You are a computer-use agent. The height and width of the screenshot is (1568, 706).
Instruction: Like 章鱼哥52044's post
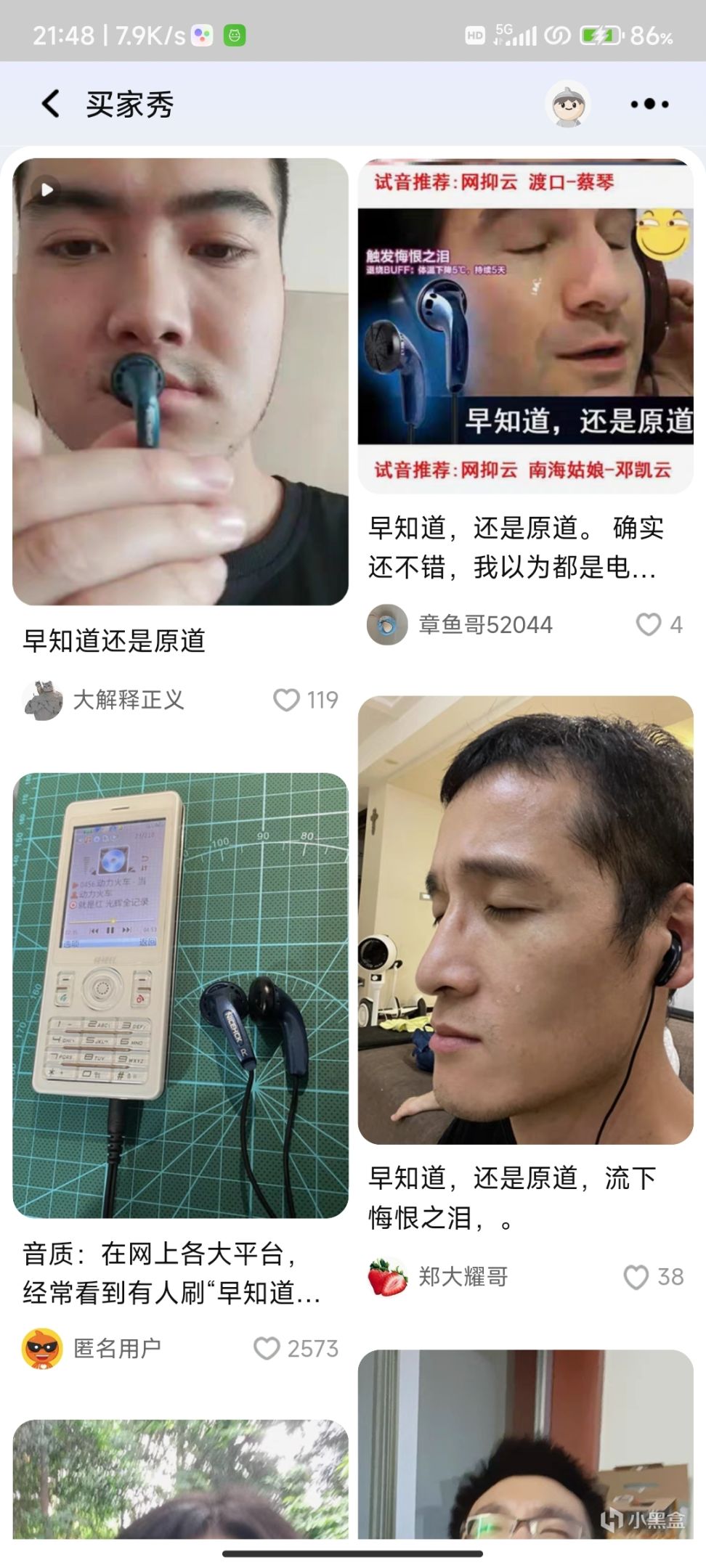[x=649, y=624]
